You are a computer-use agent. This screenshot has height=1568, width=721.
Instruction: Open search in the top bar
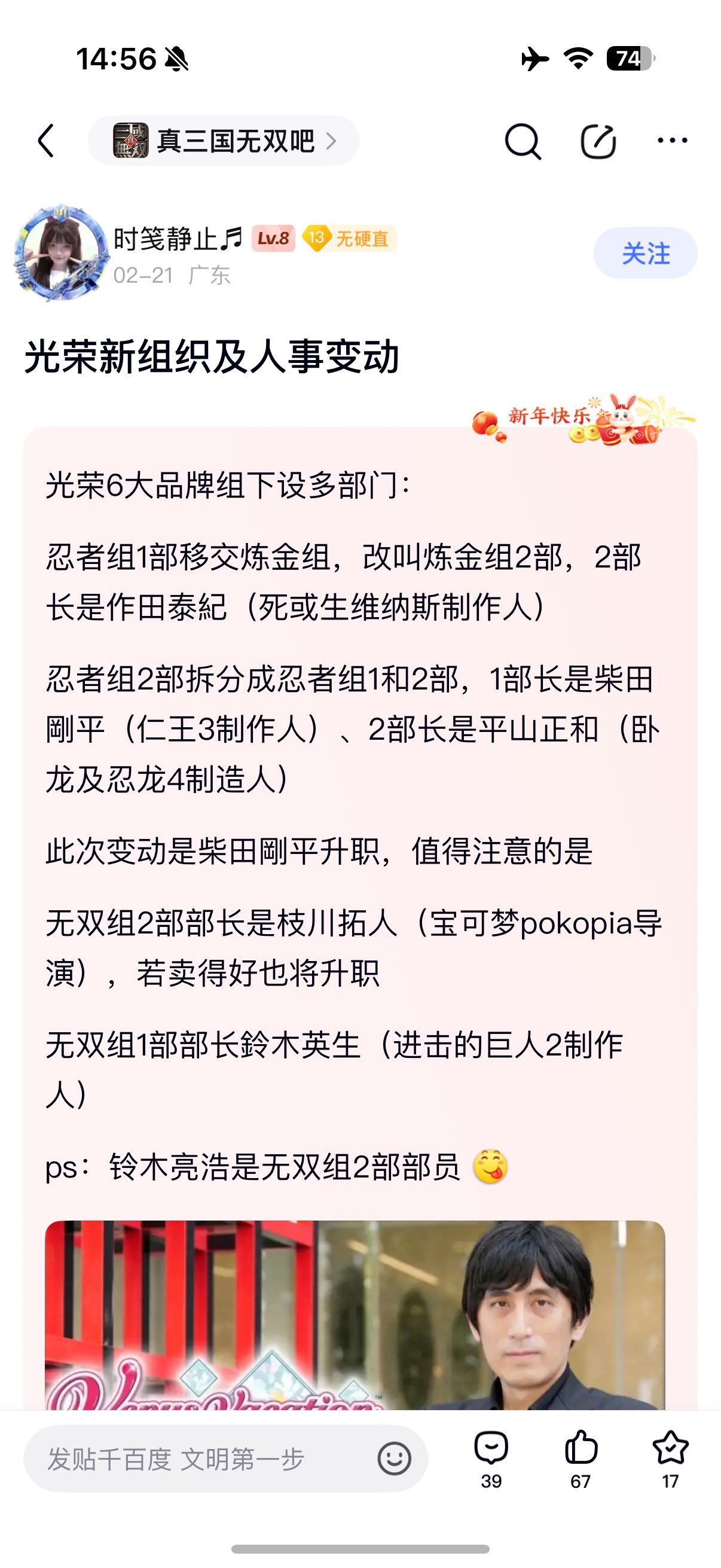(523, 141)
